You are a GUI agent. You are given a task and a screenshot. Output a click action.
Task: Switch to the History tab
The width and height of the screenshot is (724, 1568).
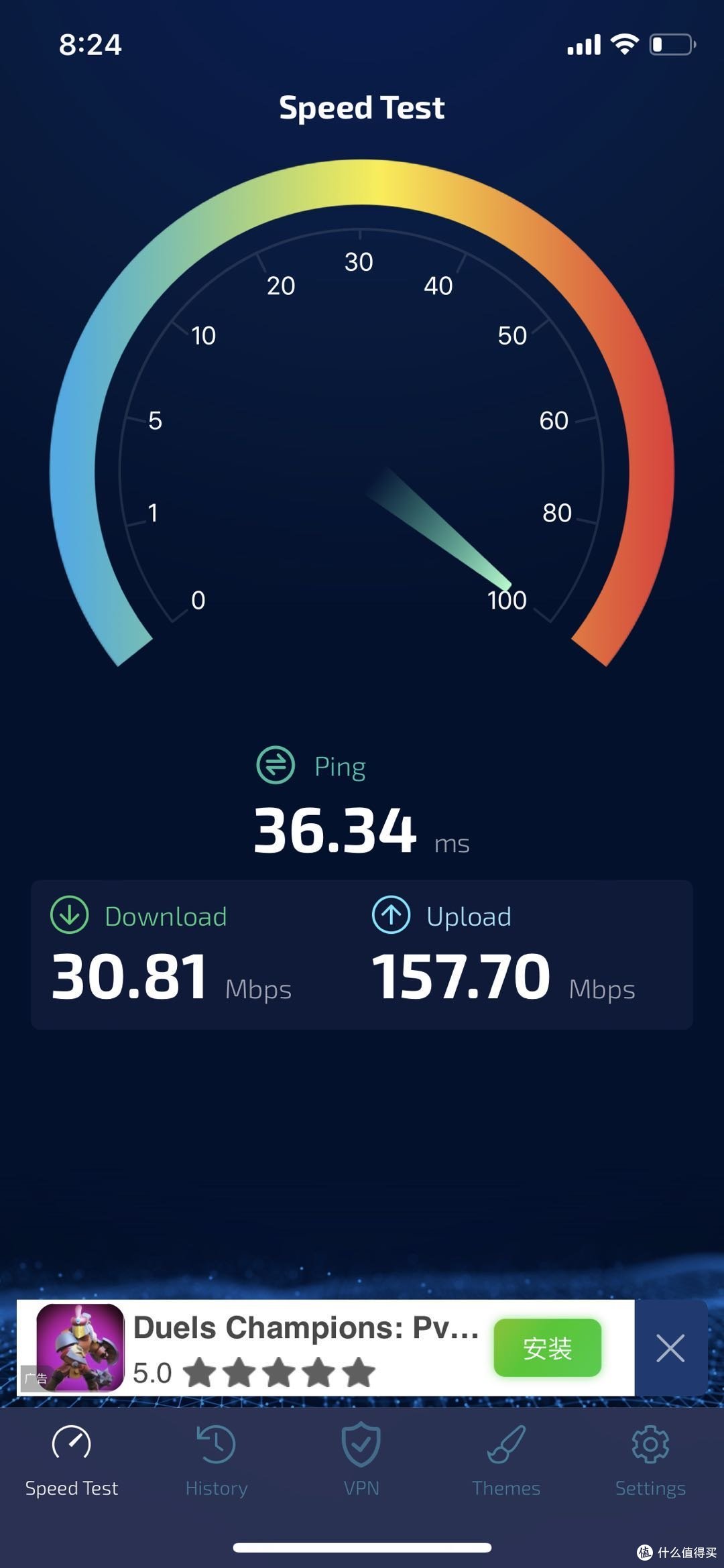pos(217,1460)
